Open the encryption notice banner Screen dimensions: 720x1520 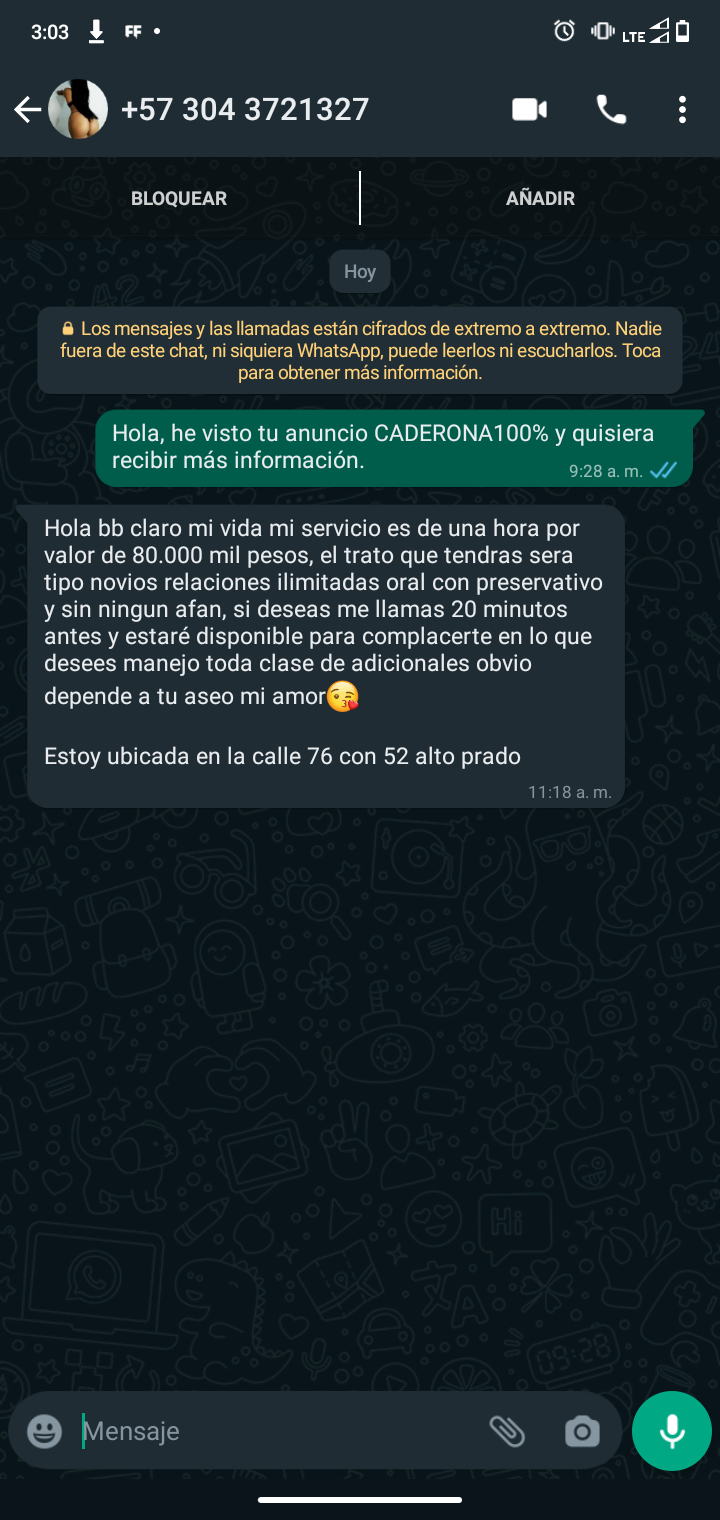[x=360, y=350]
